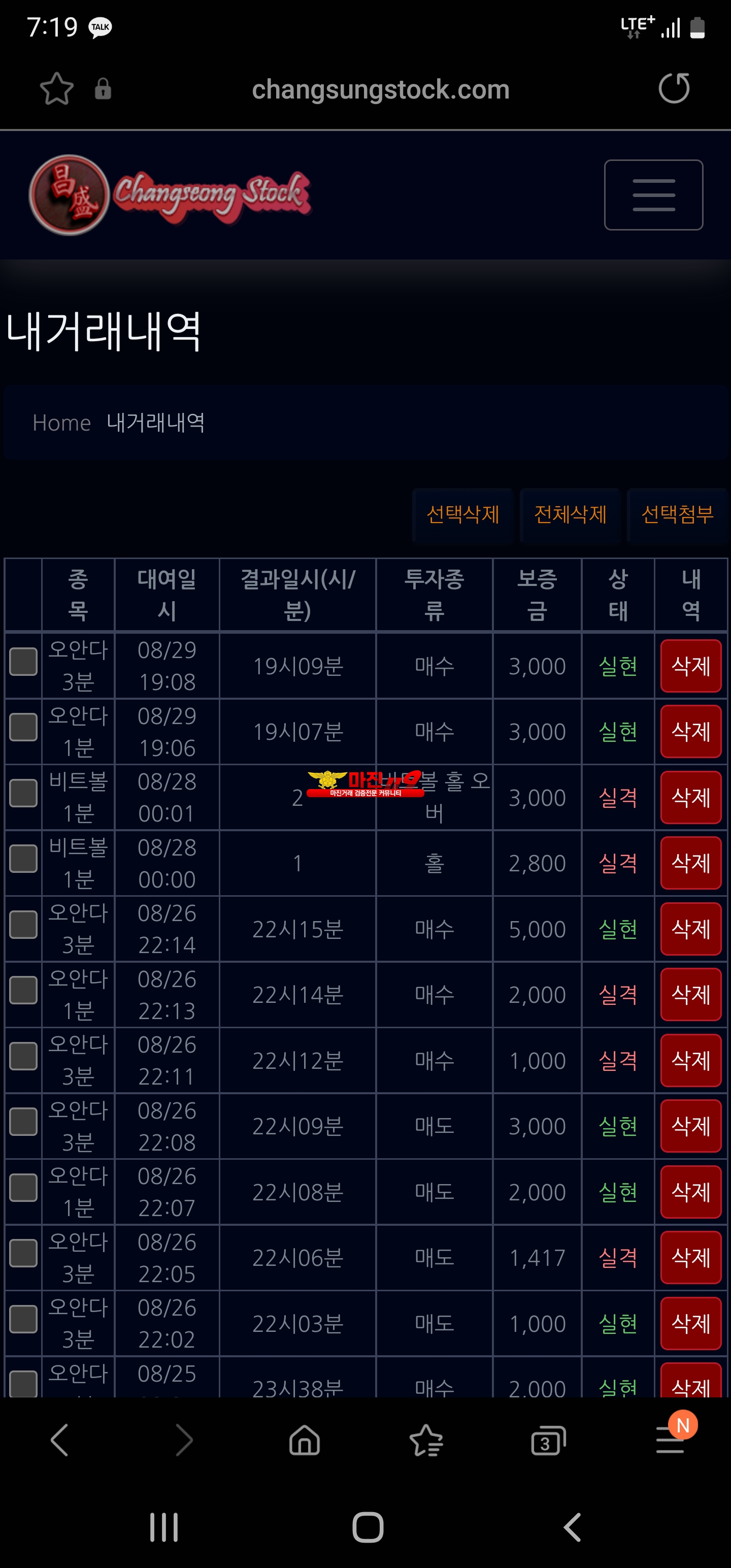Go back using the browser back arrow

(x=60, y=1441)
